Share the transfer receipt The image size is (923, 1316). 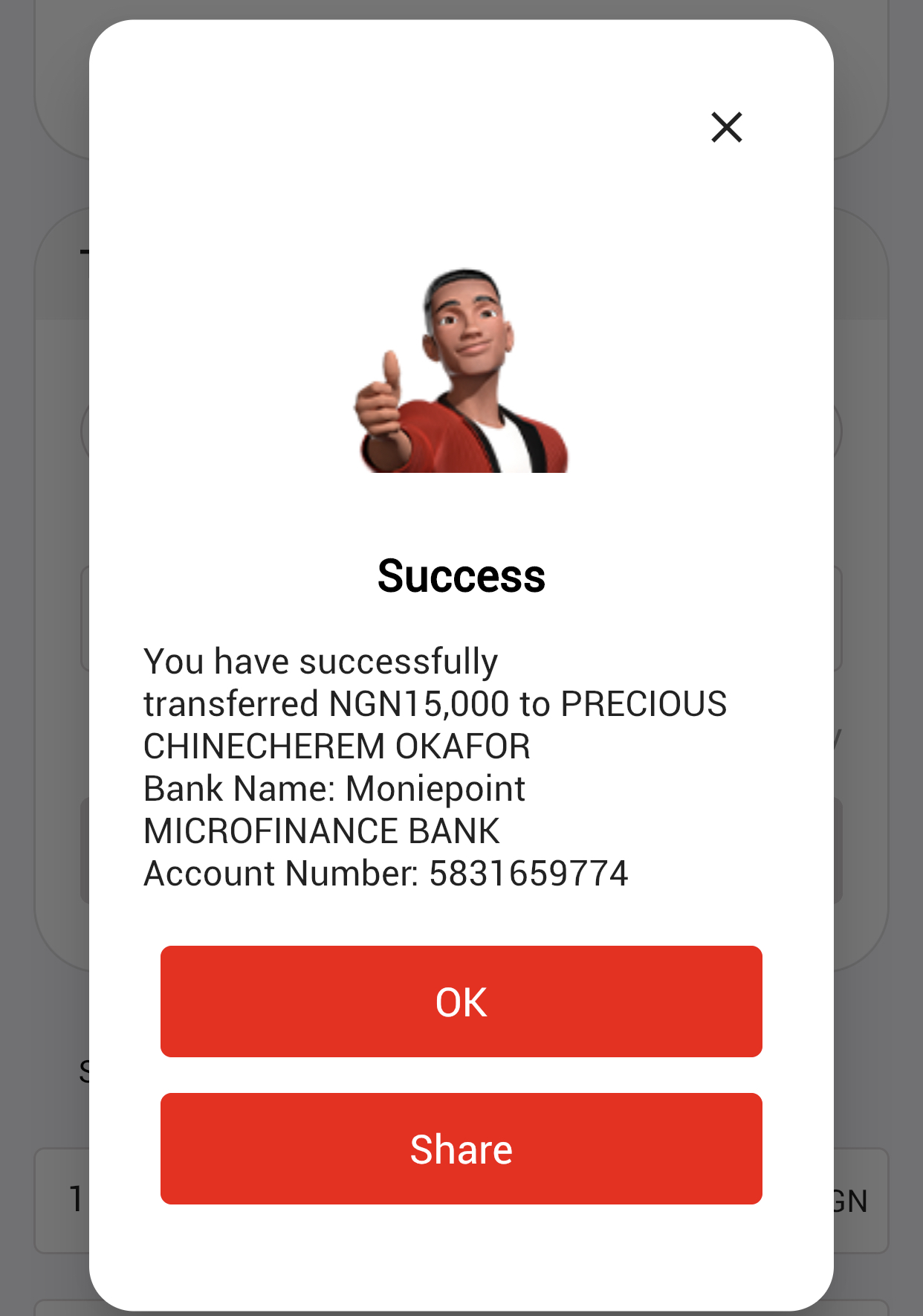[461, 1148]
